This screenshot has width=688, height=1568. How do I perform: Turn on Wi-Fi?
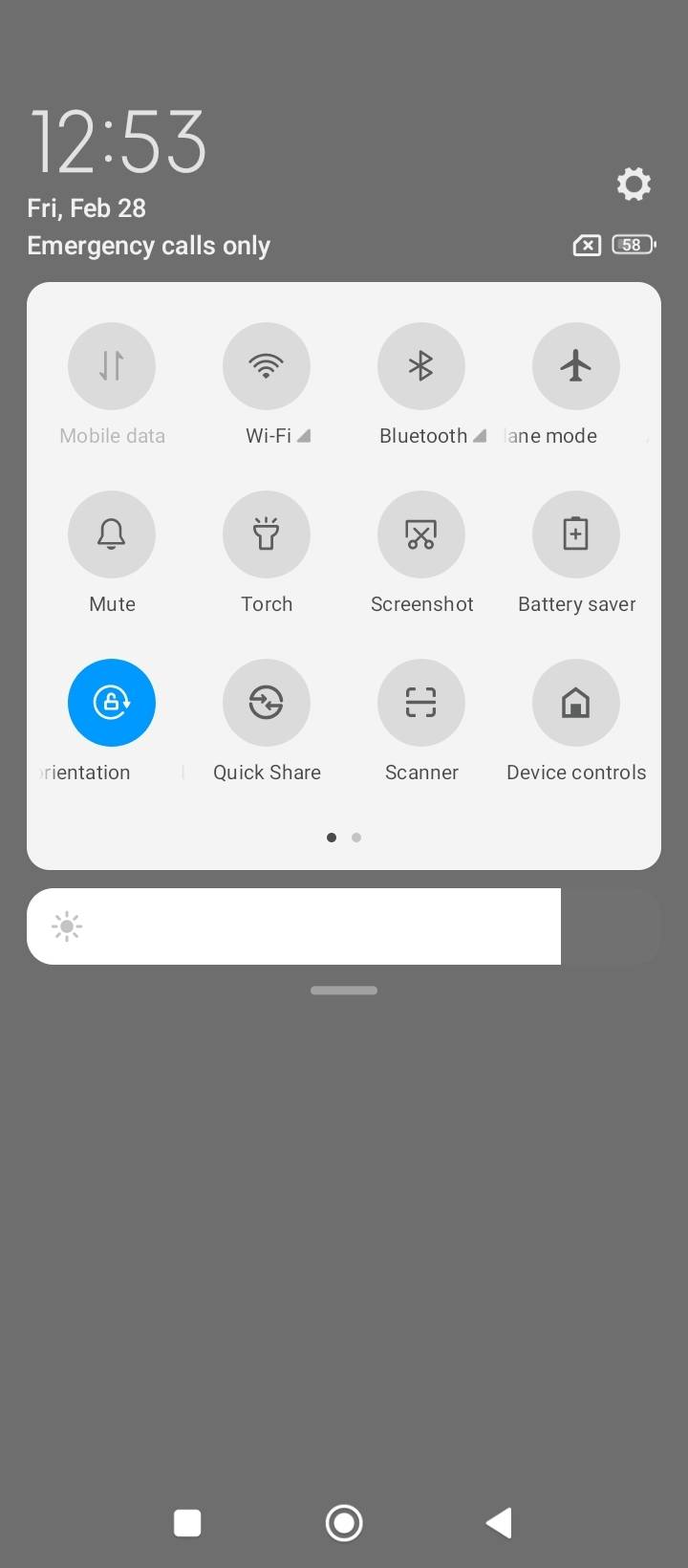[x=267, y=366]
